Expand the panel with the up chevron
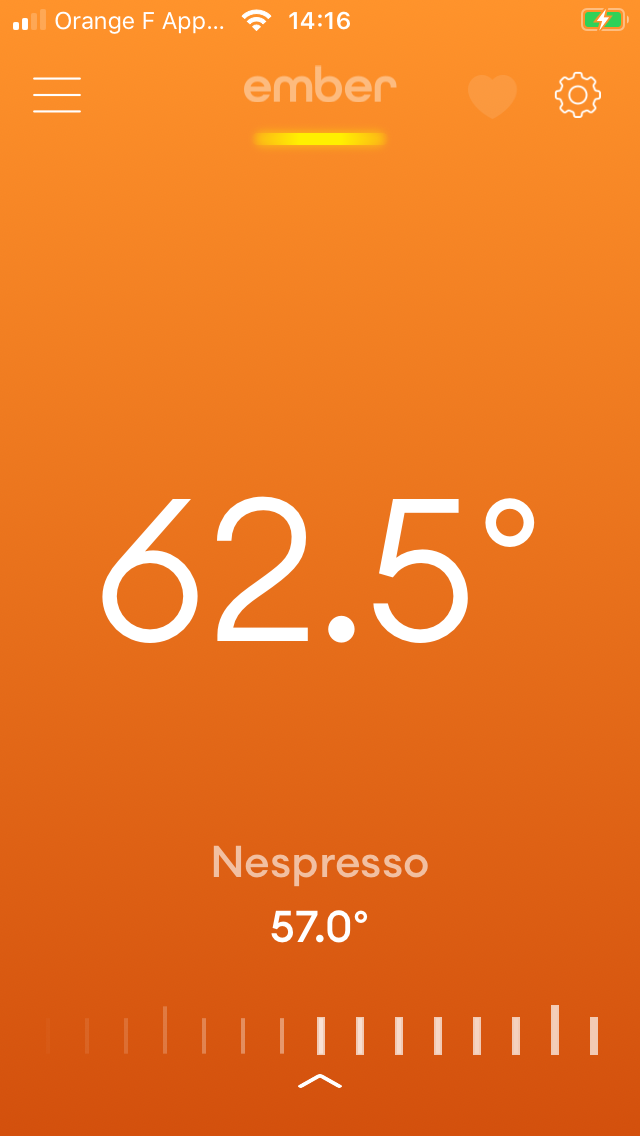 point(320,1081)
